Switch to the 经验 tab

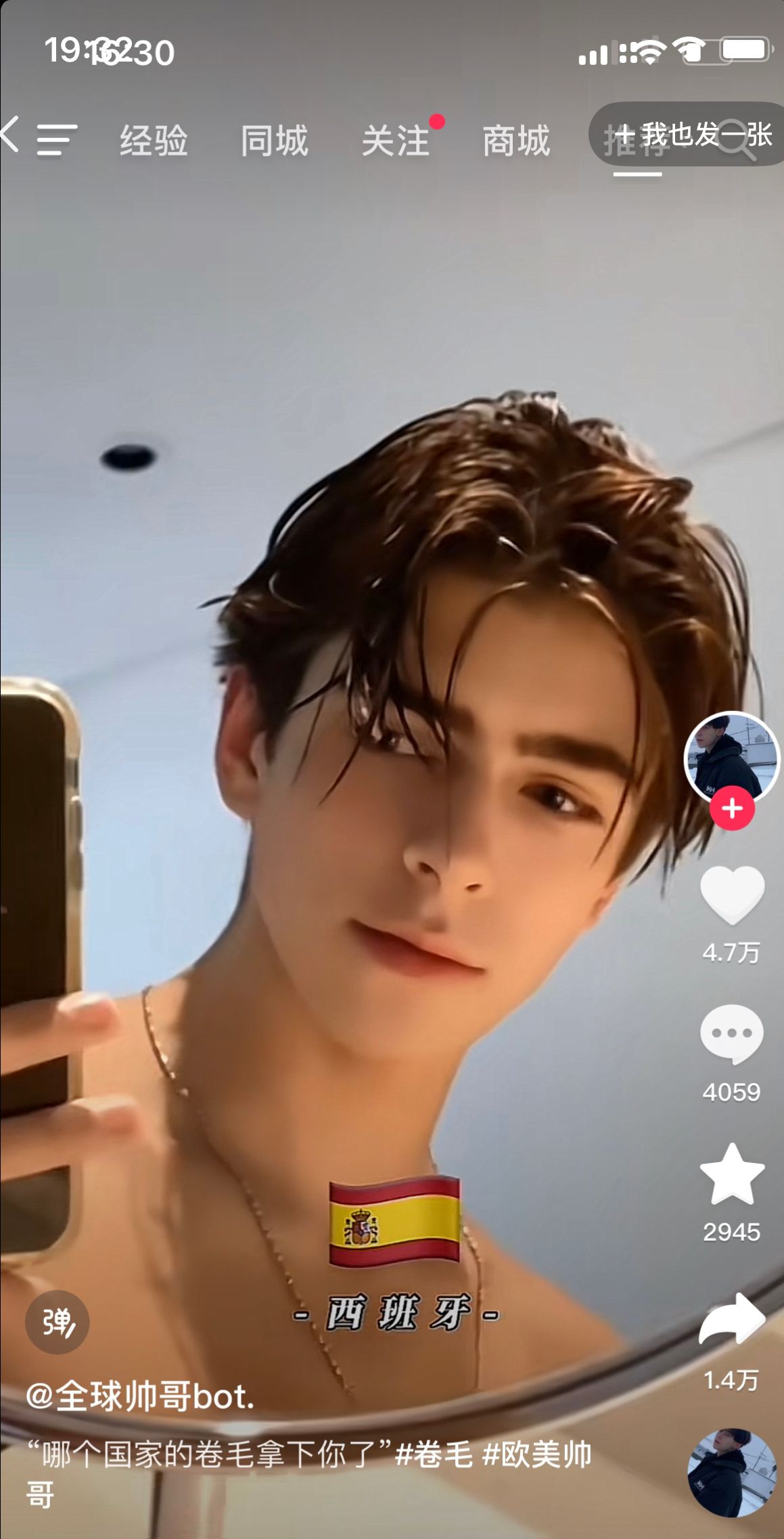154,141
